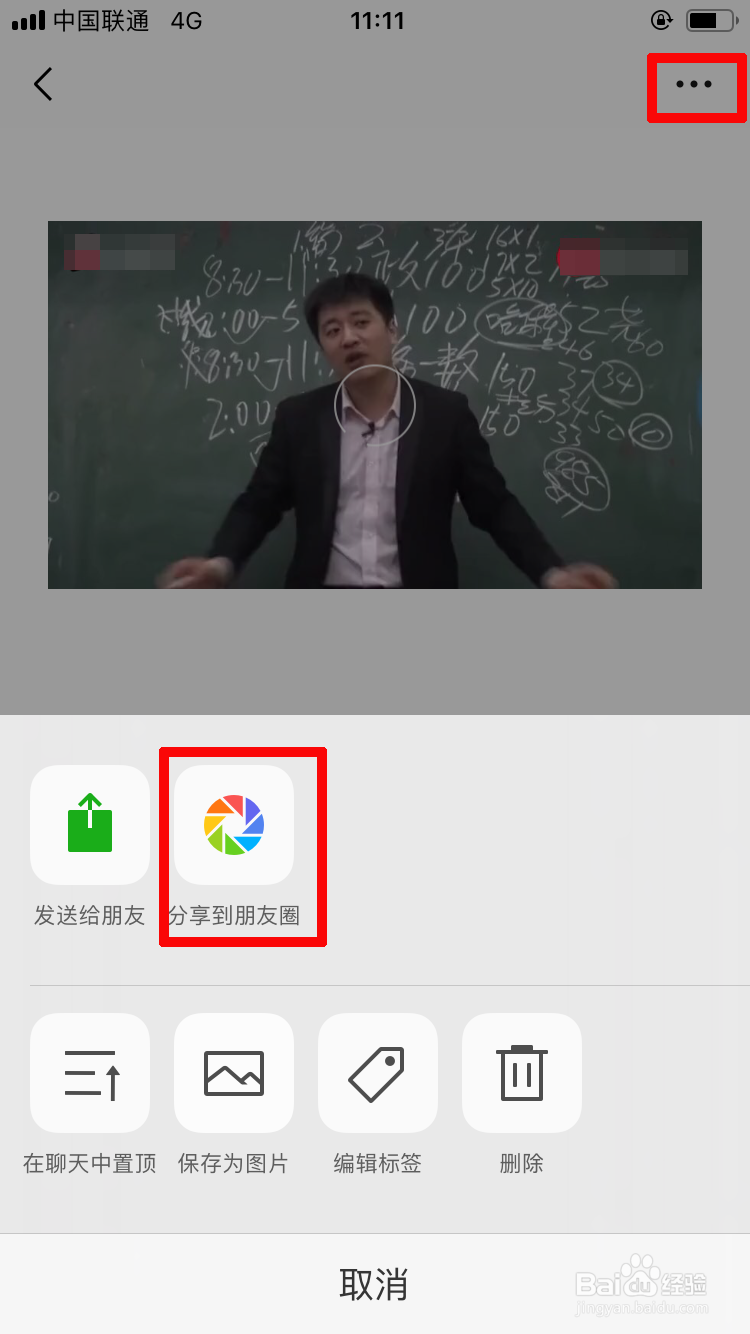750x1334 pixels.
Task: Tap the 分享到朋友圈 Moments icon
Action: click(233, 825)
